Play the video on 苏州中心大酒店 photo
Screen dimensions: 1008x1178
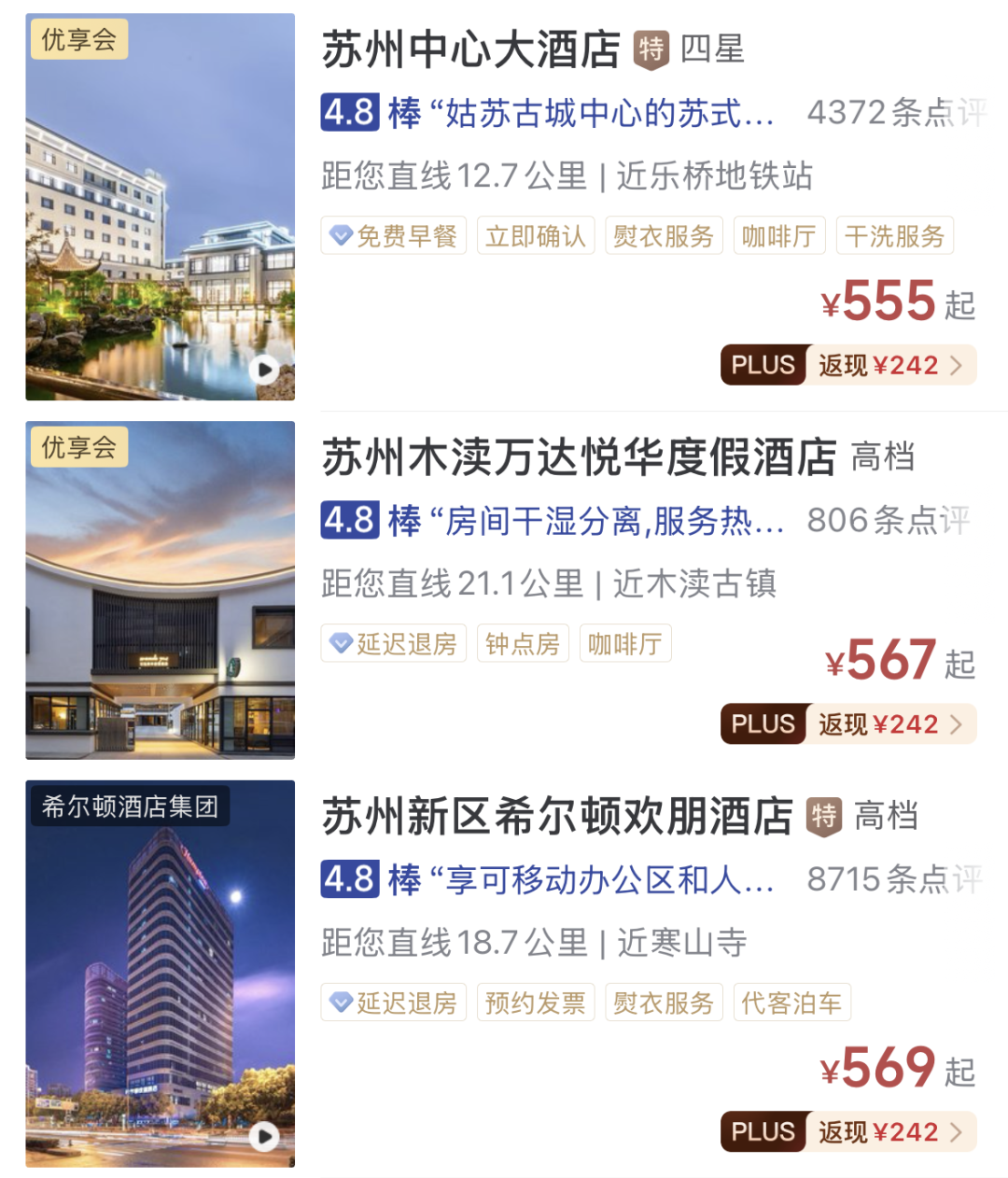(x=265, y=370)
